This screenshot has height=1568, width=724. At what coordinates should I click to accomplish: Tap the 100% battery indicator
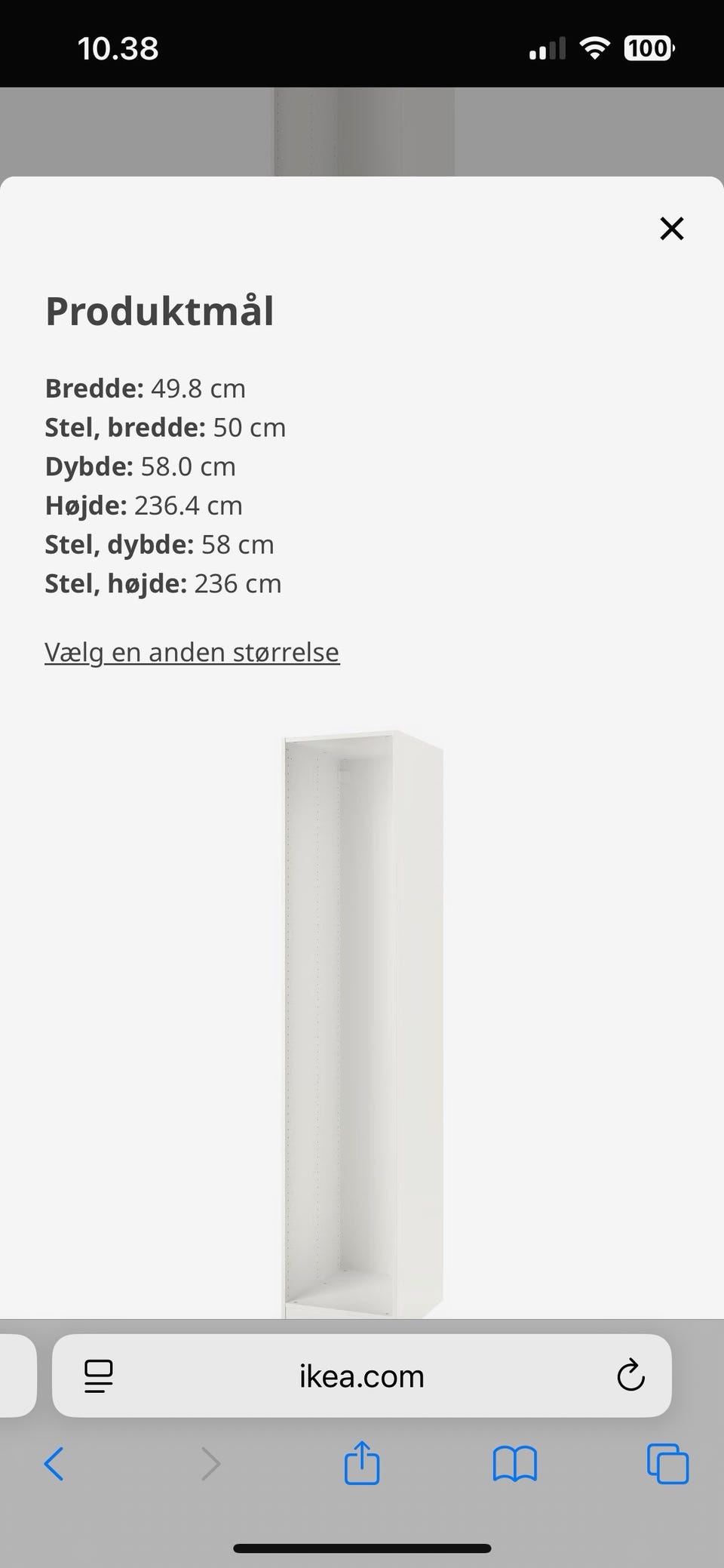[647, 48]
